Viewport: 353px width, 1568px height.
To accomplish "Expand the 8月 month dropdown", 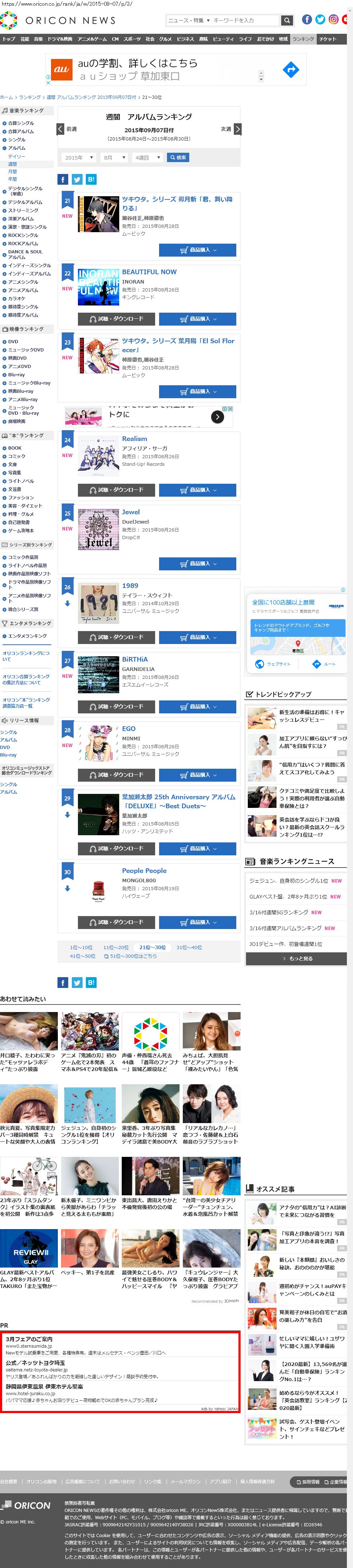I will [113, 158].
